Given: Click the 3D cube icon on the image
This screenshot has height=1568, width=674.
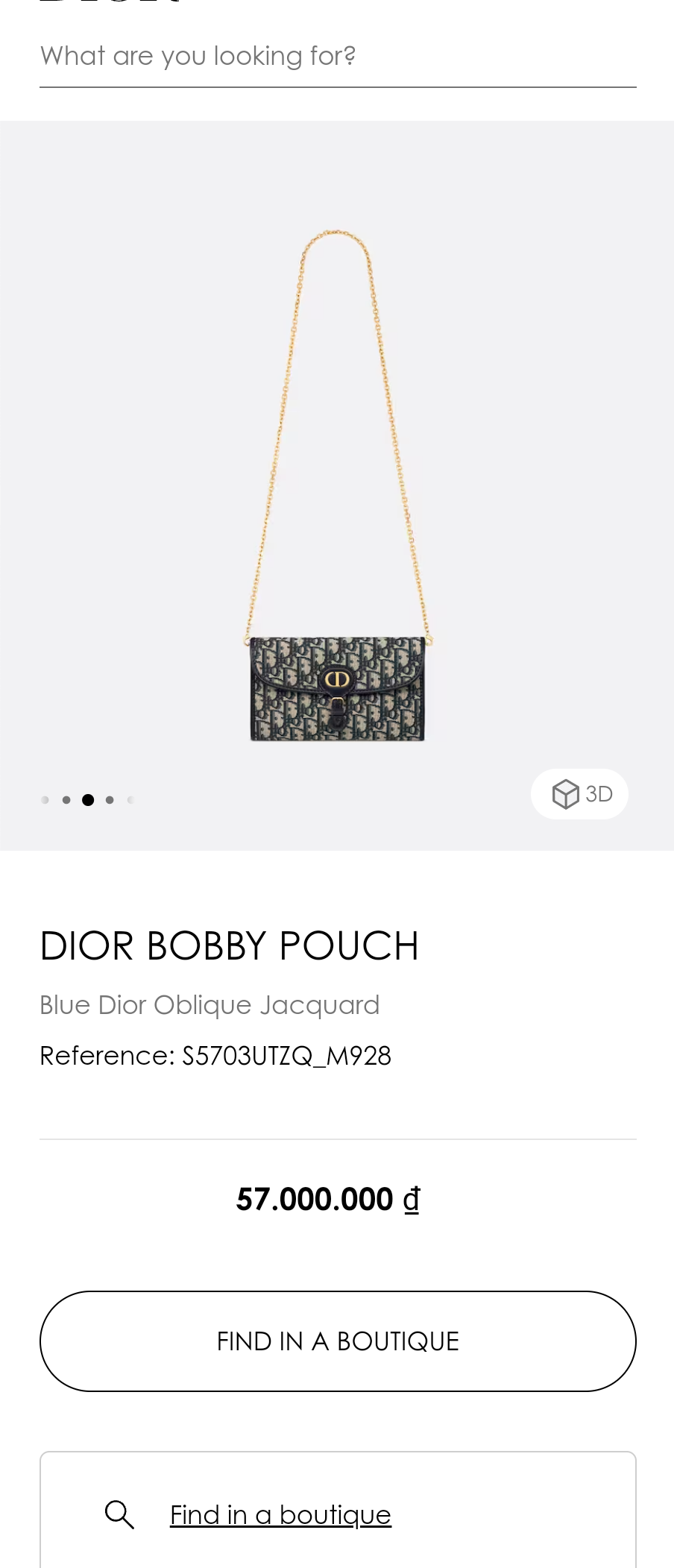Looking at the screenshot, I should tap(567, 793).
